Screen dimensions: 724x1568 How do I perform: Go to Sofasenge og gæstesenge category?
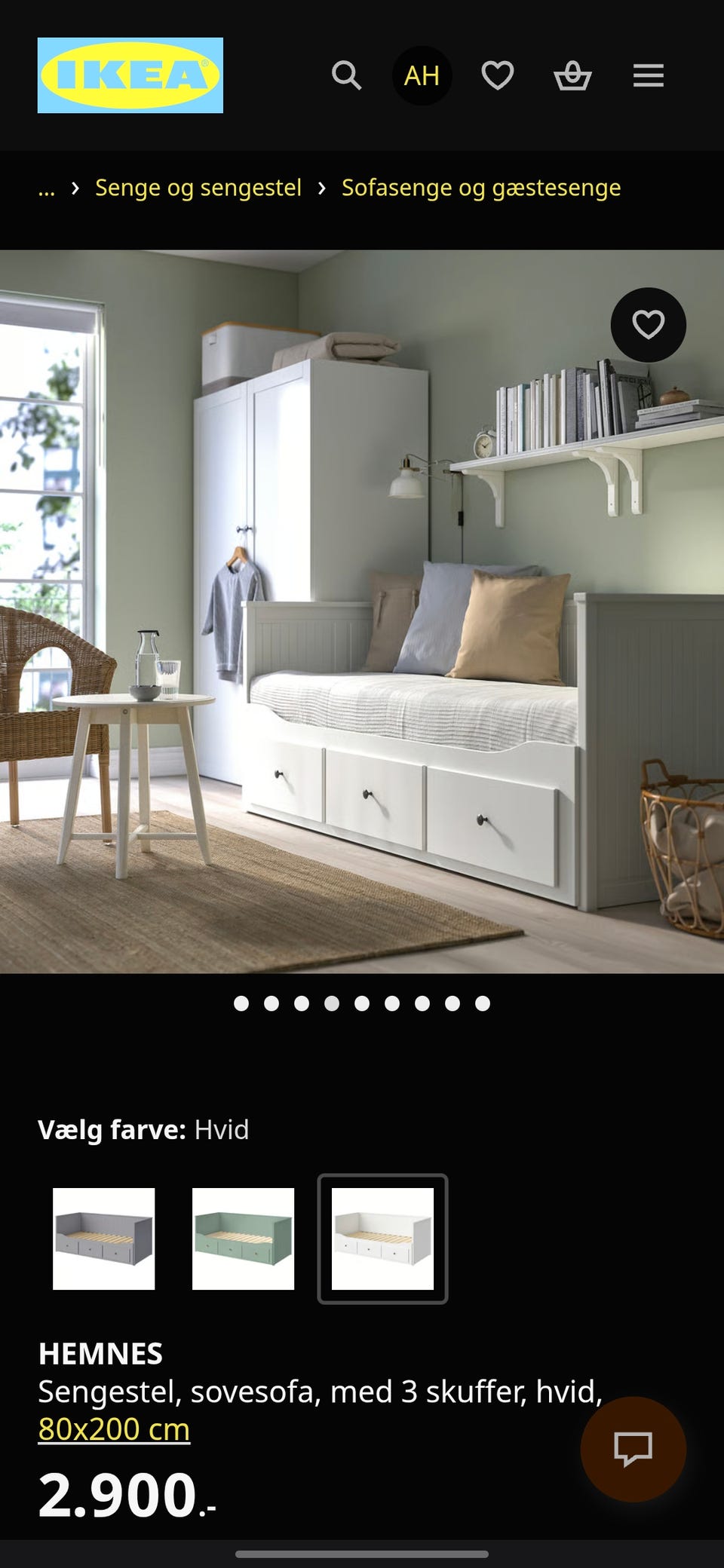pyautogui.click(x=480, y=188)
